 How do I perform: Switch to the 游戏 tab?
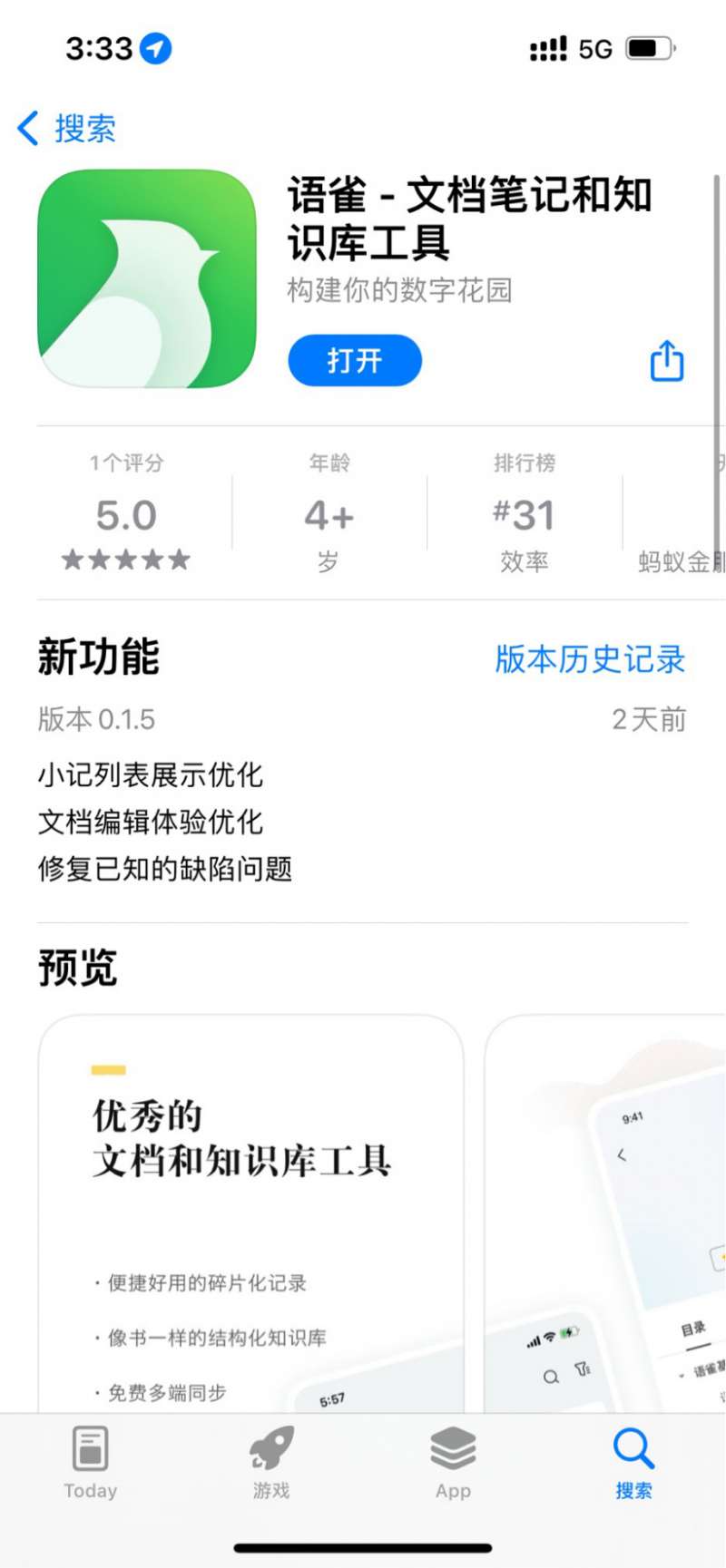coord(271,1463)
